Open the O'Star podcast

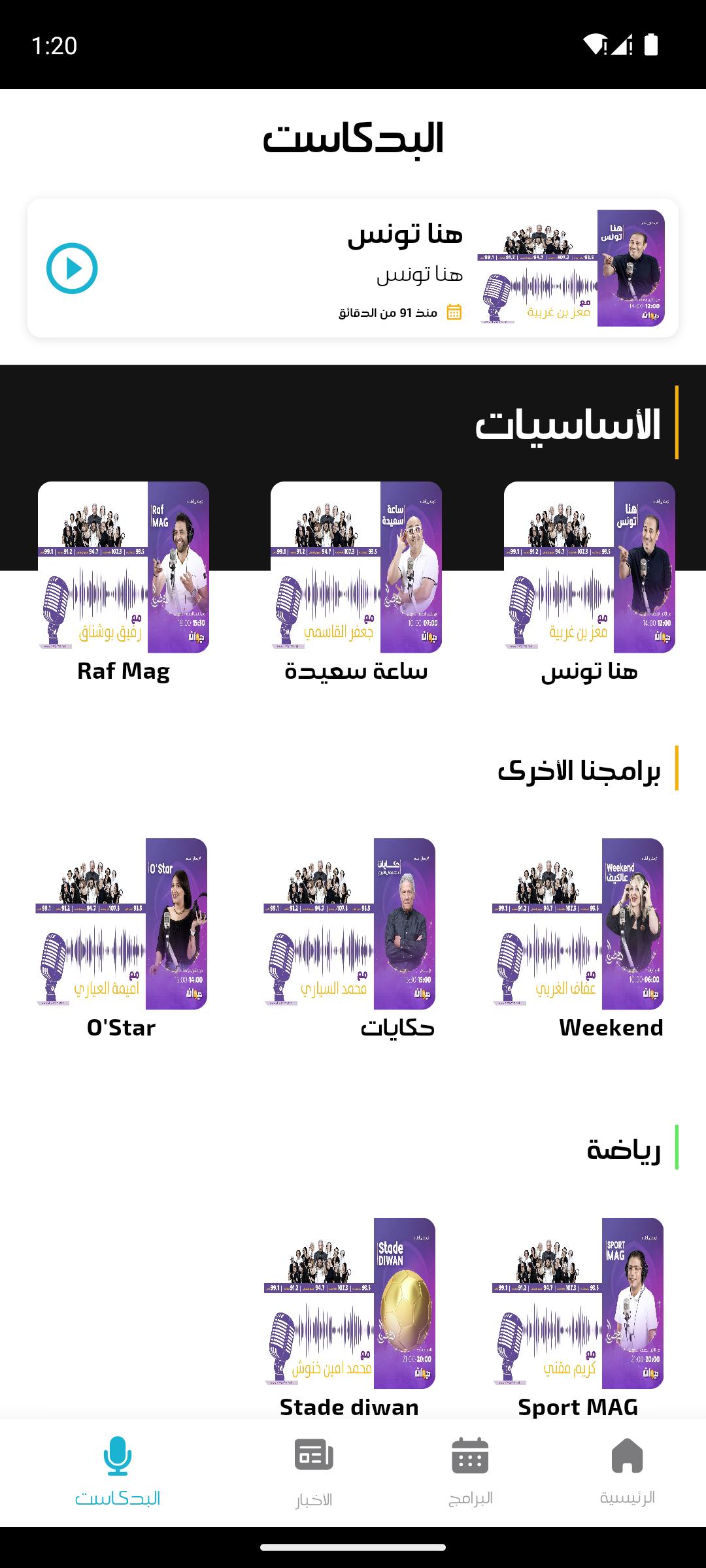tap(122, 924)
